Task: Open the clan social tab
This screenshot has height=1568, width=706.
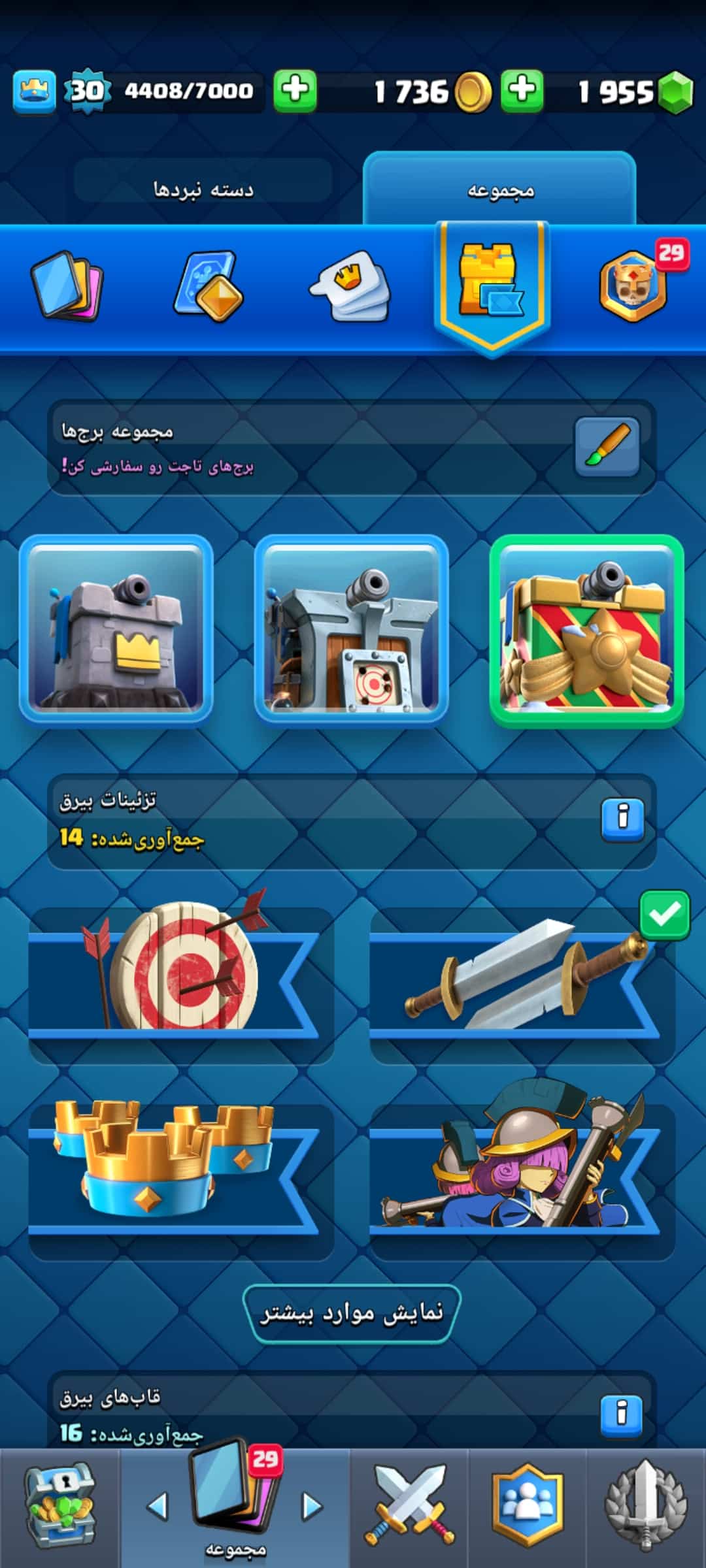Action: pos(527,1509)
